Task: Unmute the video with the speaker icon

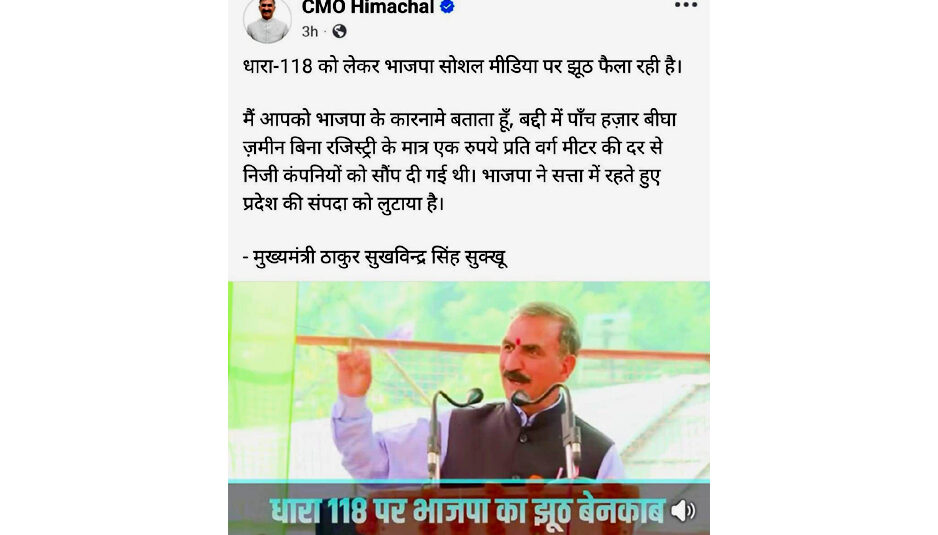Action: [x=683, y=511]
